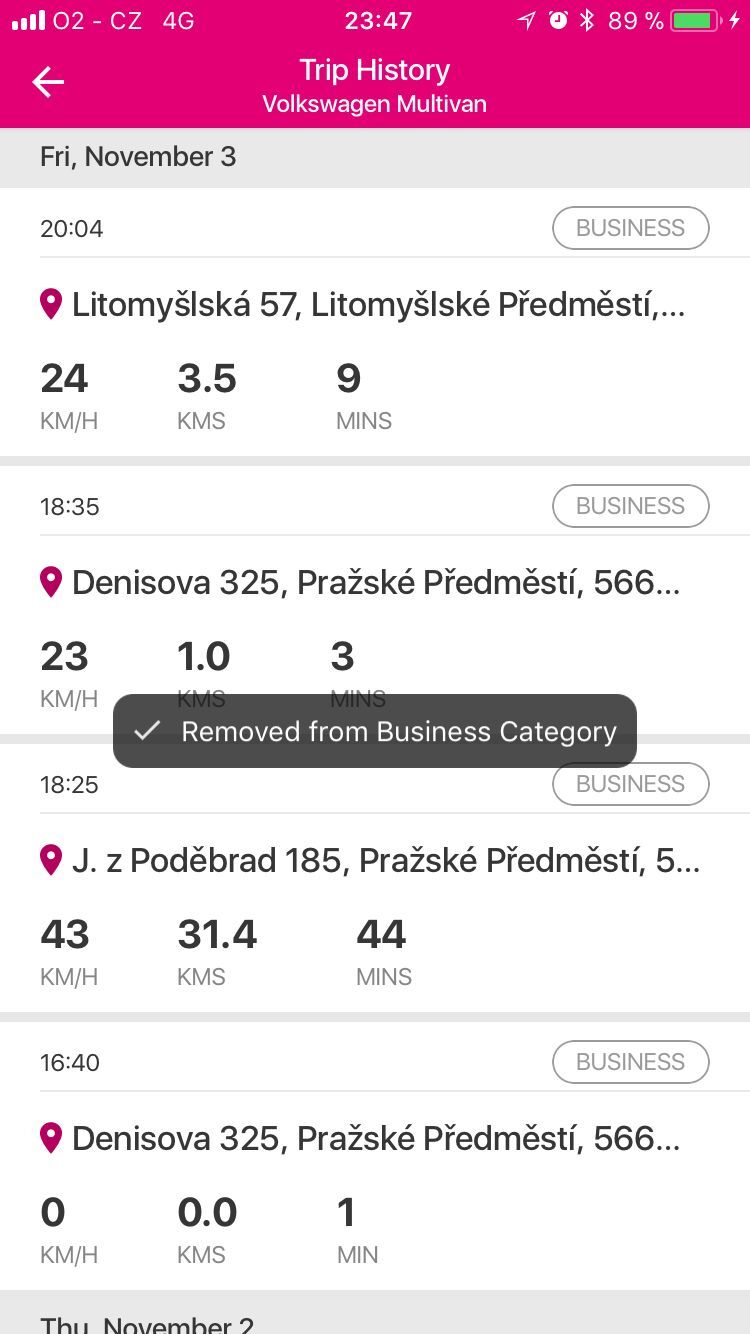This screenshot has height=1334, width=750.
Task: Tap the back arrow in the header
Action: pos(47,82)
